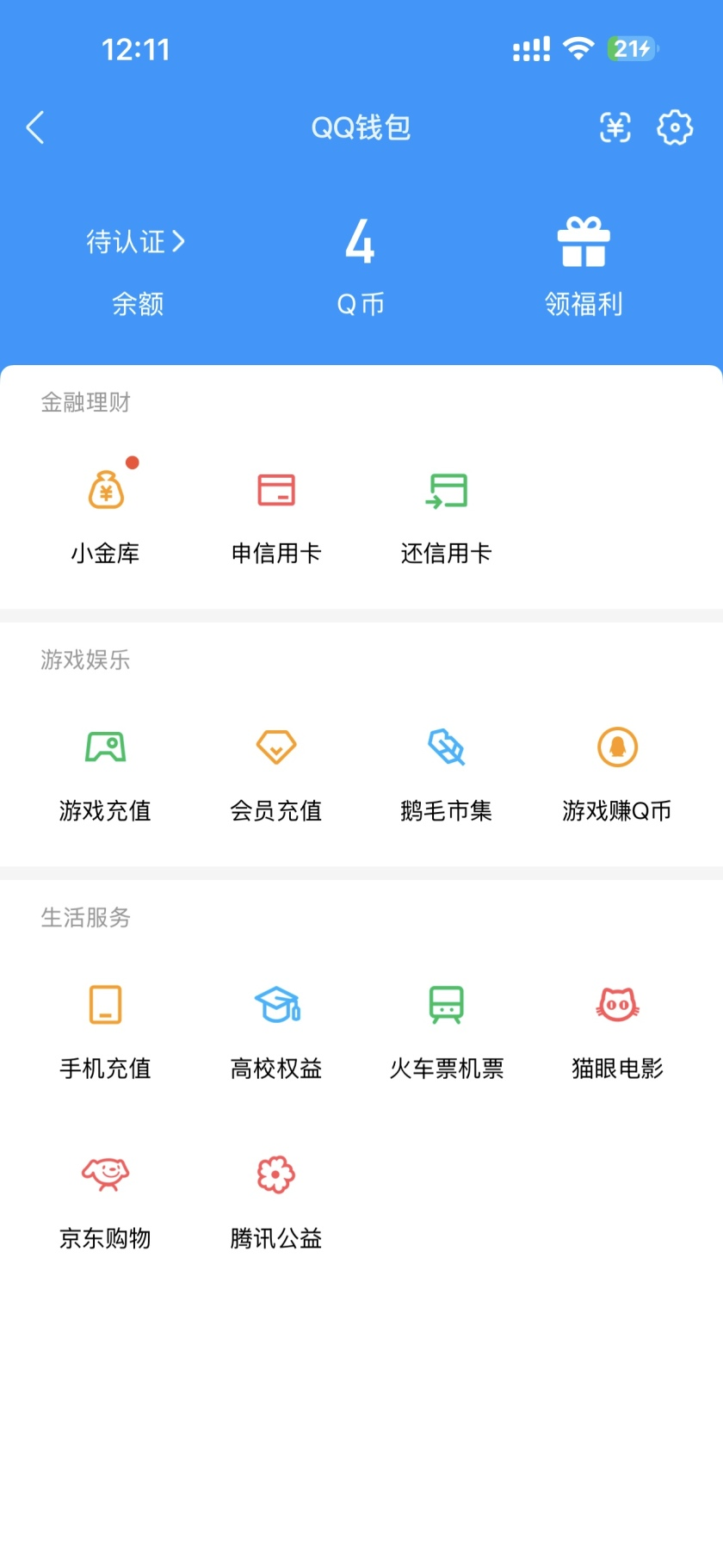Open the 游戏充值 gamepad icon

(105, 747)
